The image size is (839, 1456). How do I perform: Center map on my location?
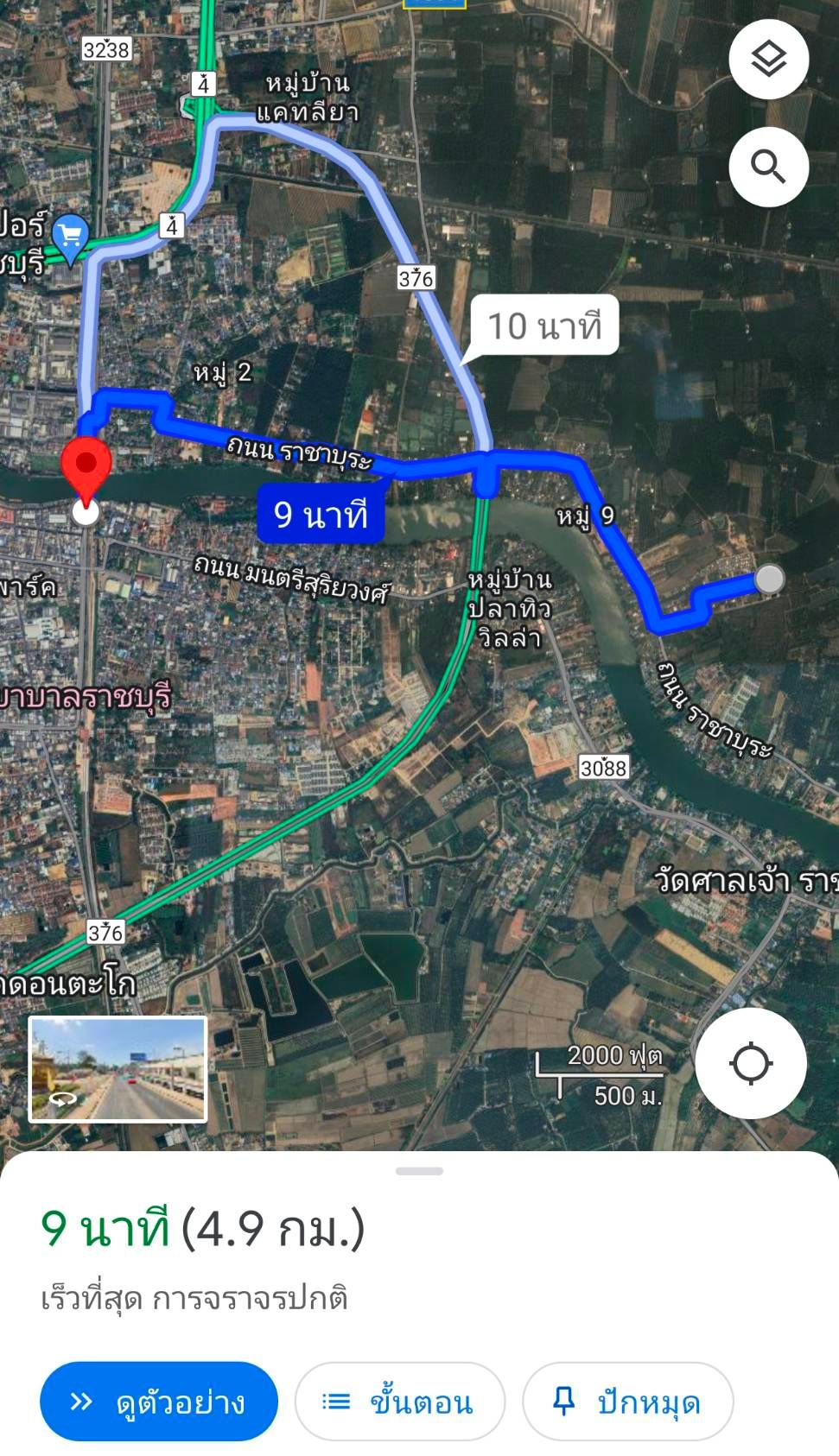coord(751,1063)
